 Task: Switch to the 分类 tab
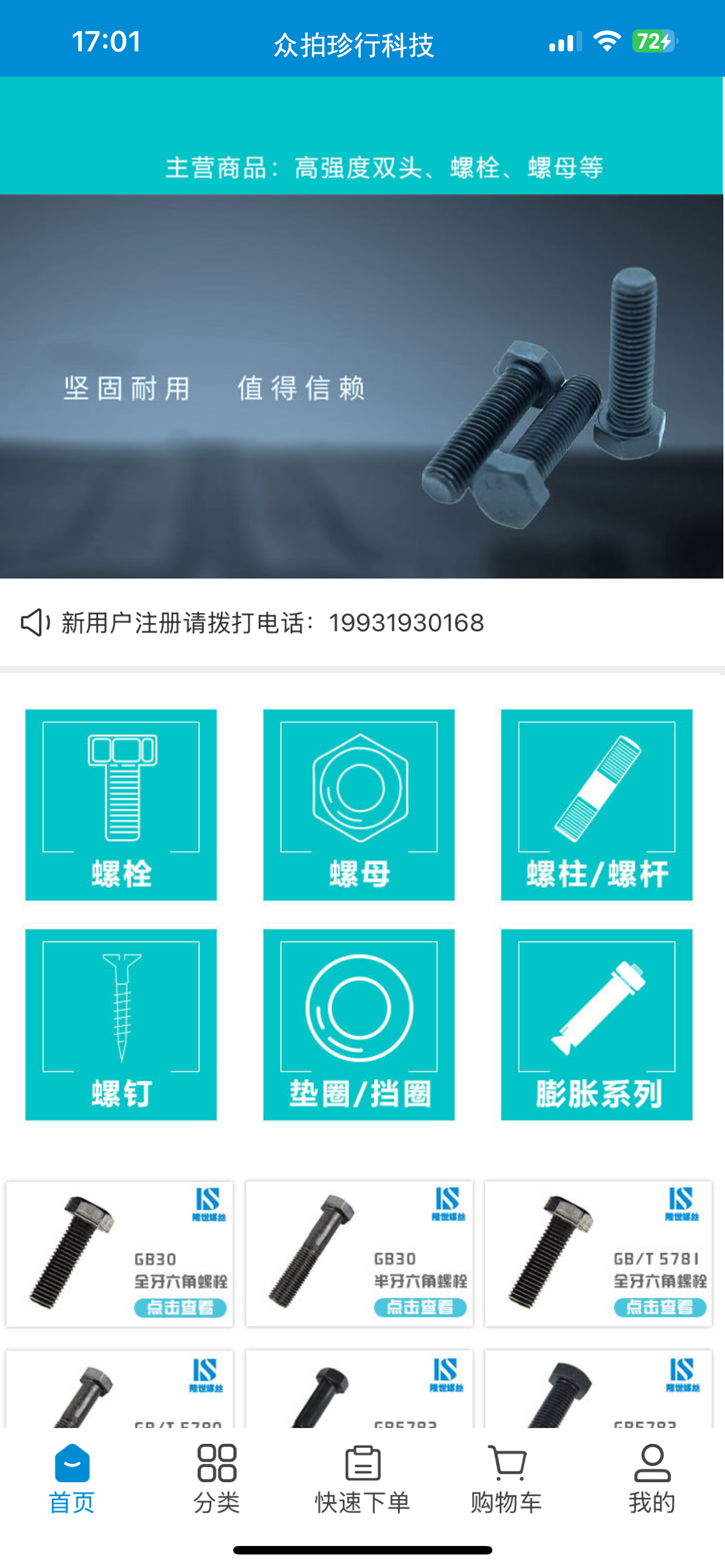pyautogui.click(x=217, y=1479)
